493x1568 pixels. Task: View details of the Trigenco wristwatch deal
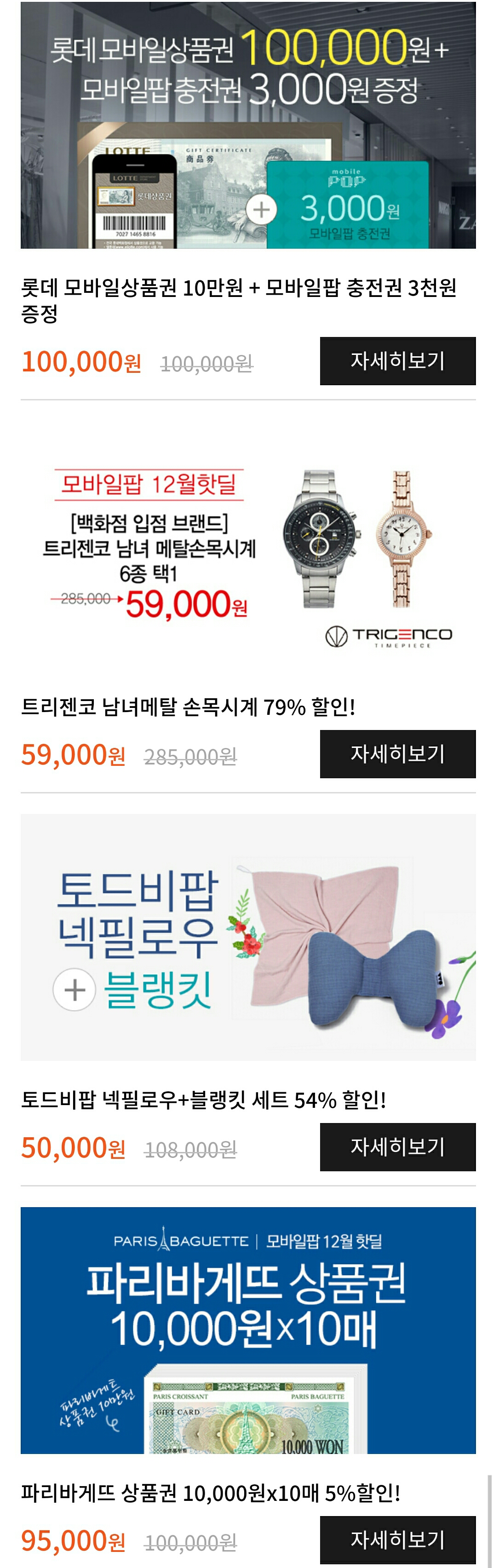coord(397,754)
